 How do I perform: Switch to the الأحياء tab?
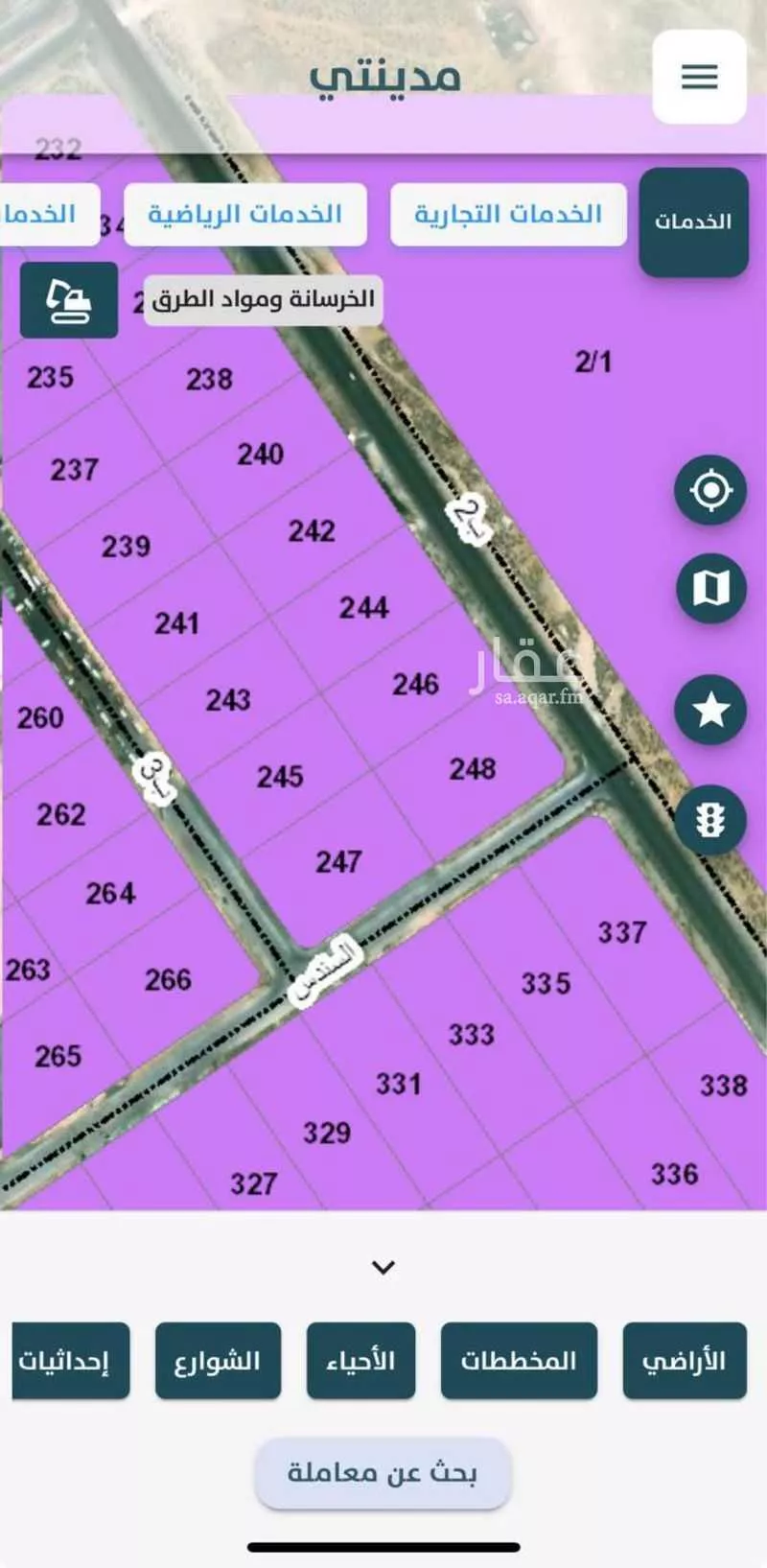tap(360, 1360)
